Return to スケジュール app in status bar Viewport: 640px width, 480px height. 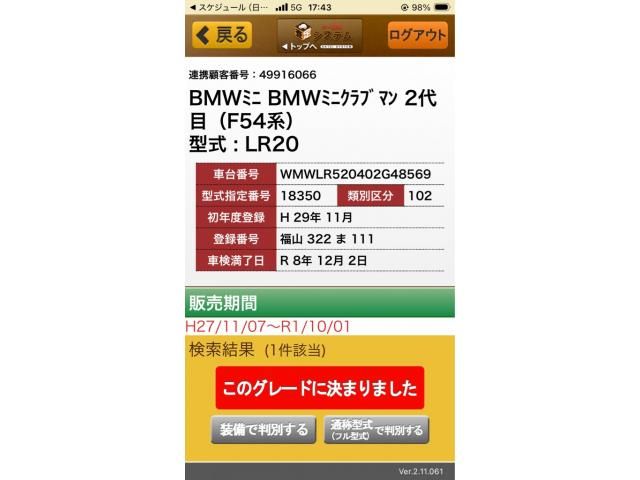tap(229, 7)
